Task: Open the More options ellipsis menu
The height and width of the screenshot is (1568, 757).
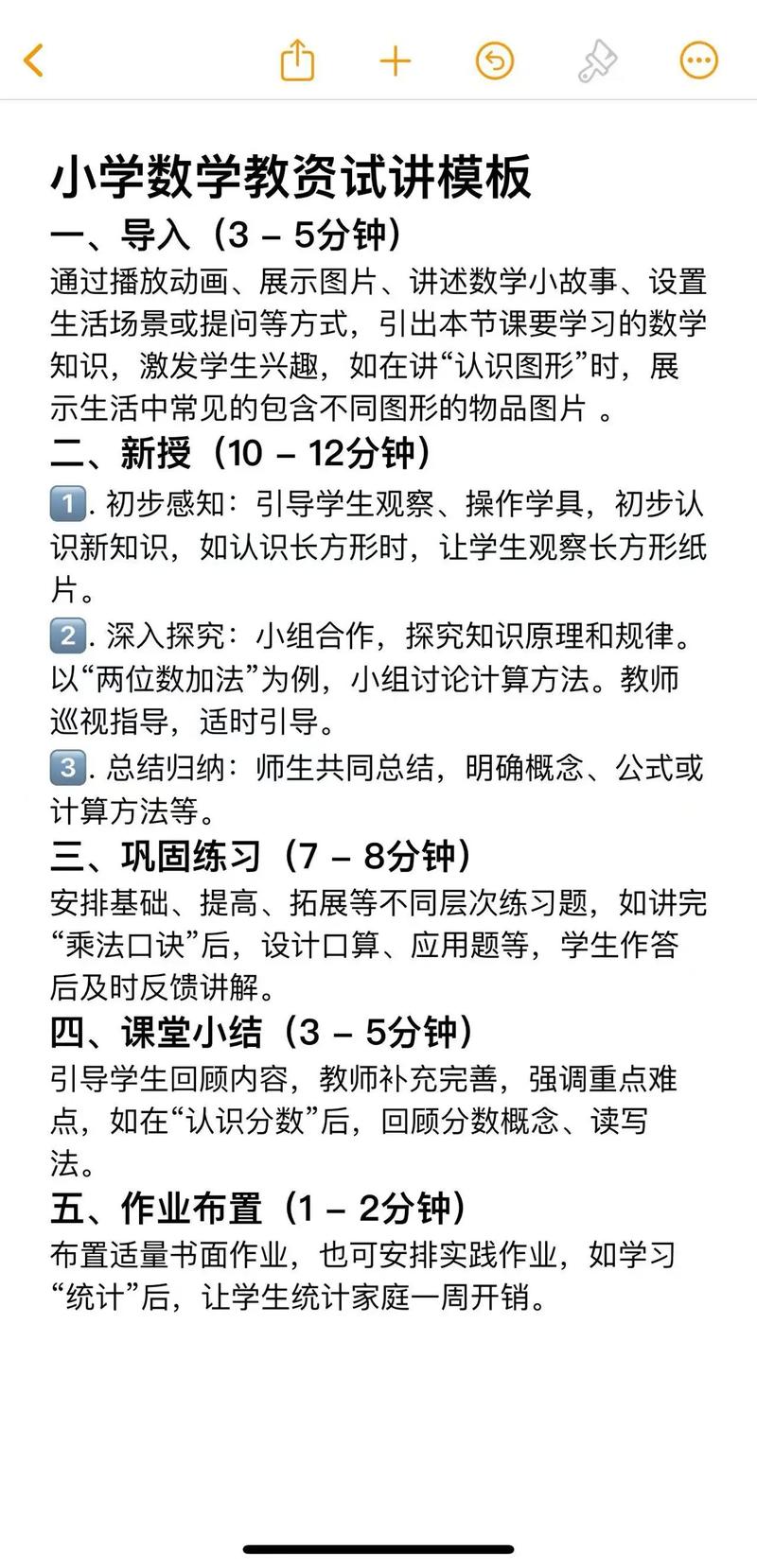Action: [x=697, y=59]
